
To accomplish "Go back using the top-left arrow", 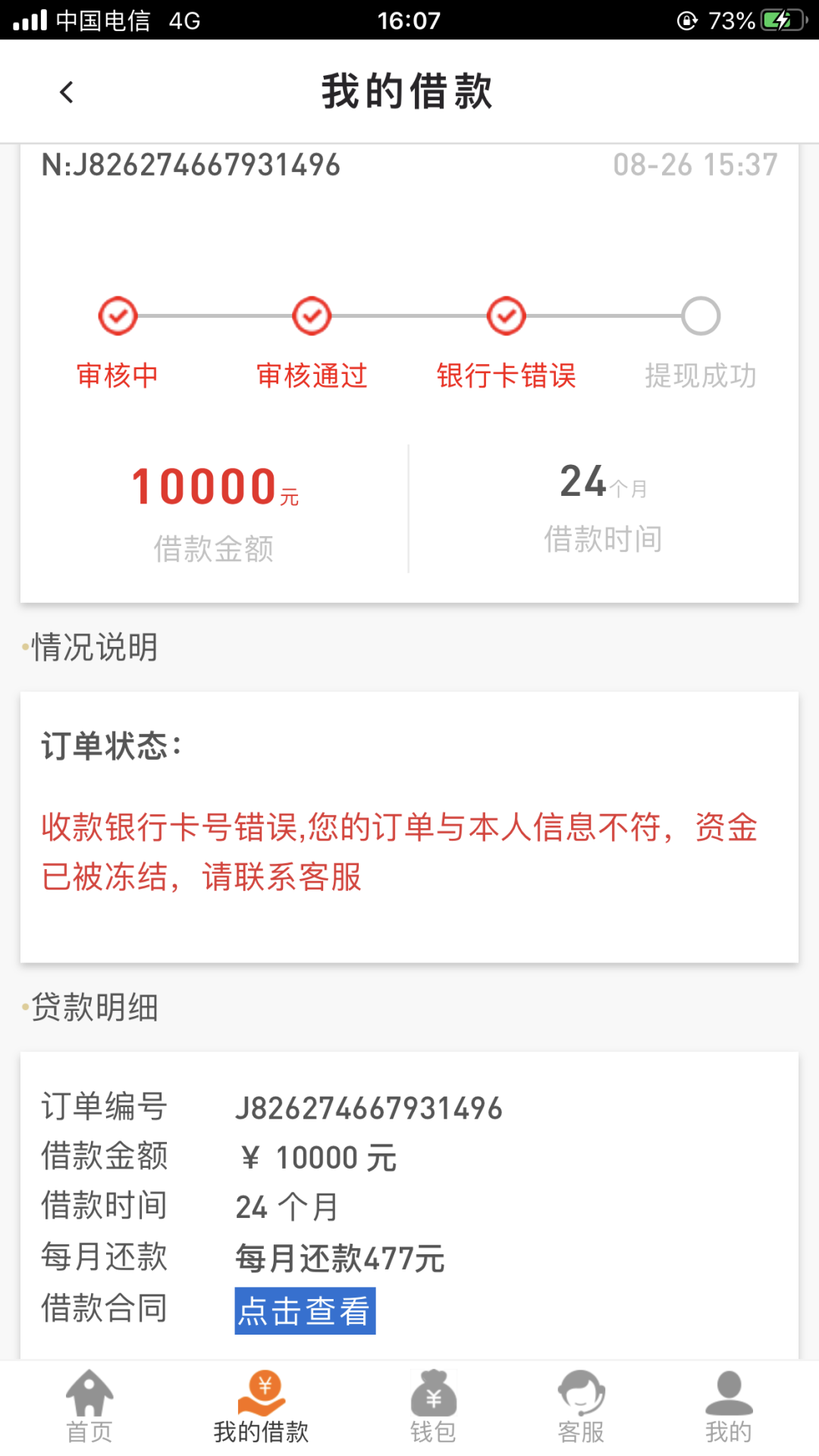I will [67, 93].
